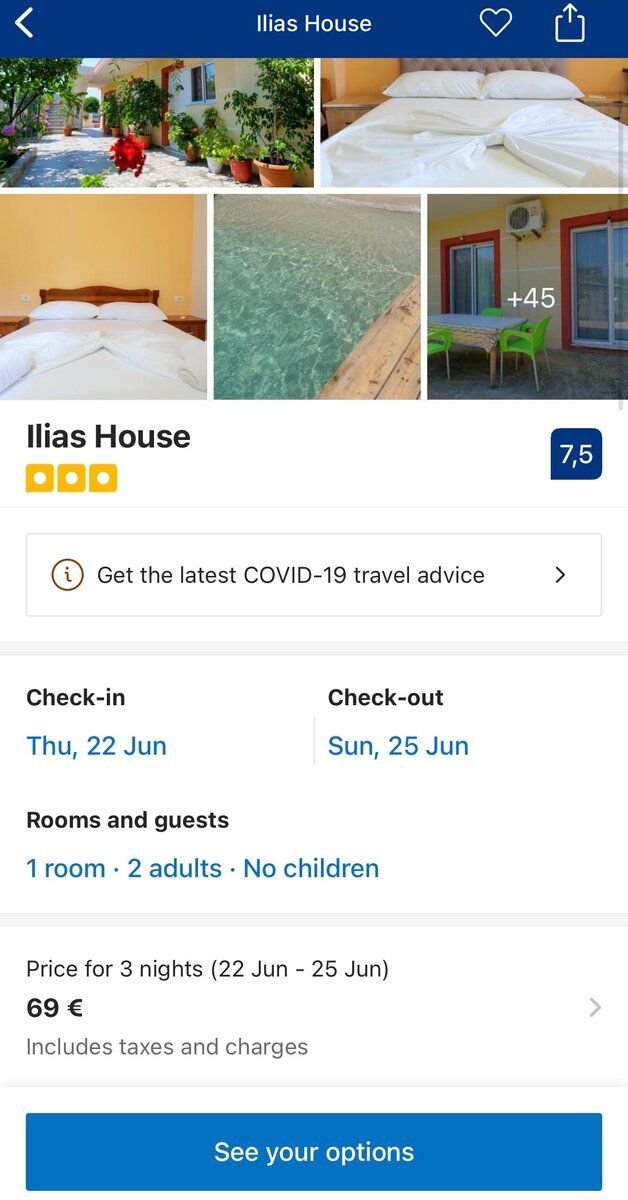Screen dimensions: 628x1200
Task: View the +45 more photos tile
Action: [527, 297]
